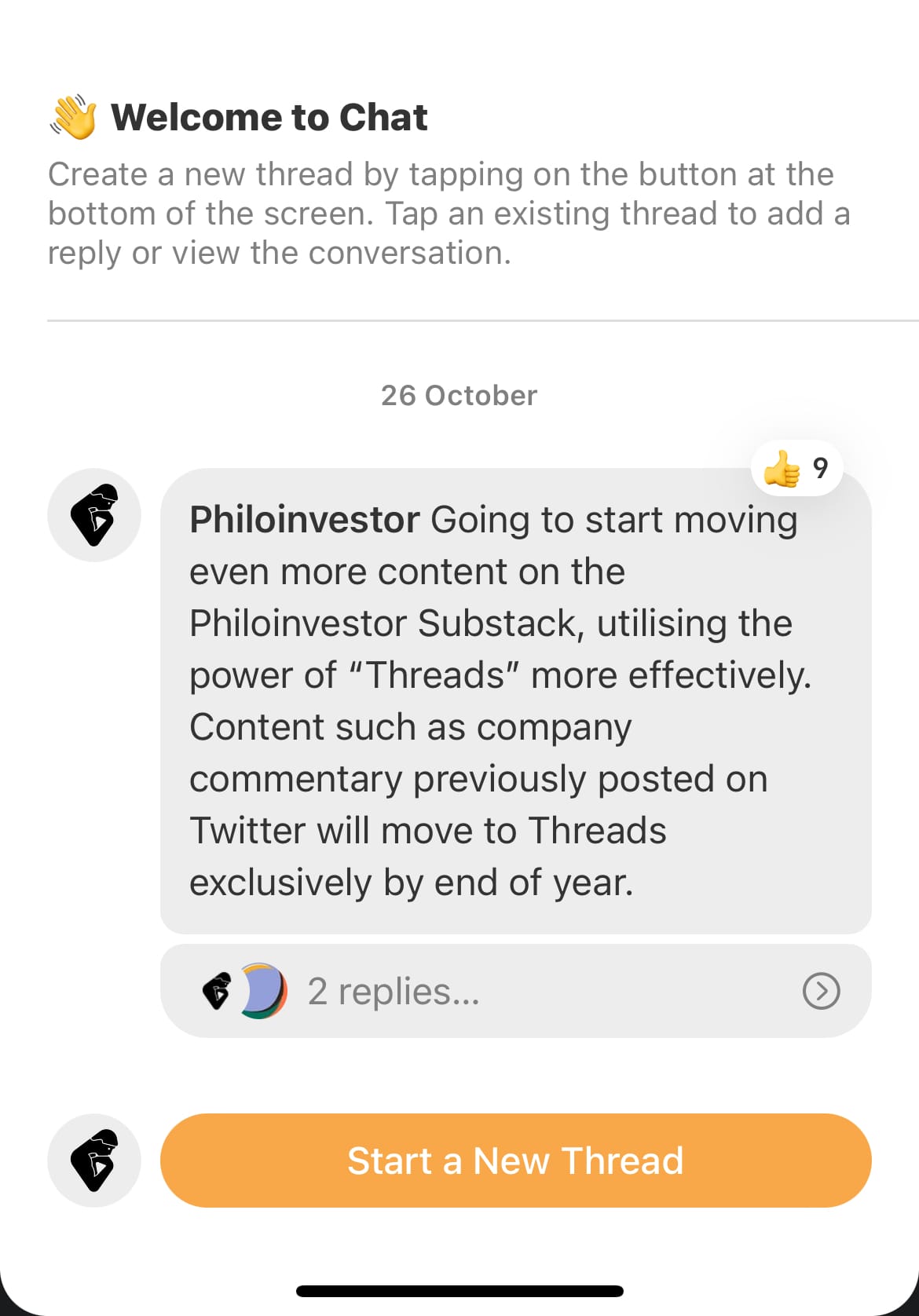Screen dimensions: 919x1316
Task: Open Philoinvestor's avatar next to the message
Action: (93, 515)
